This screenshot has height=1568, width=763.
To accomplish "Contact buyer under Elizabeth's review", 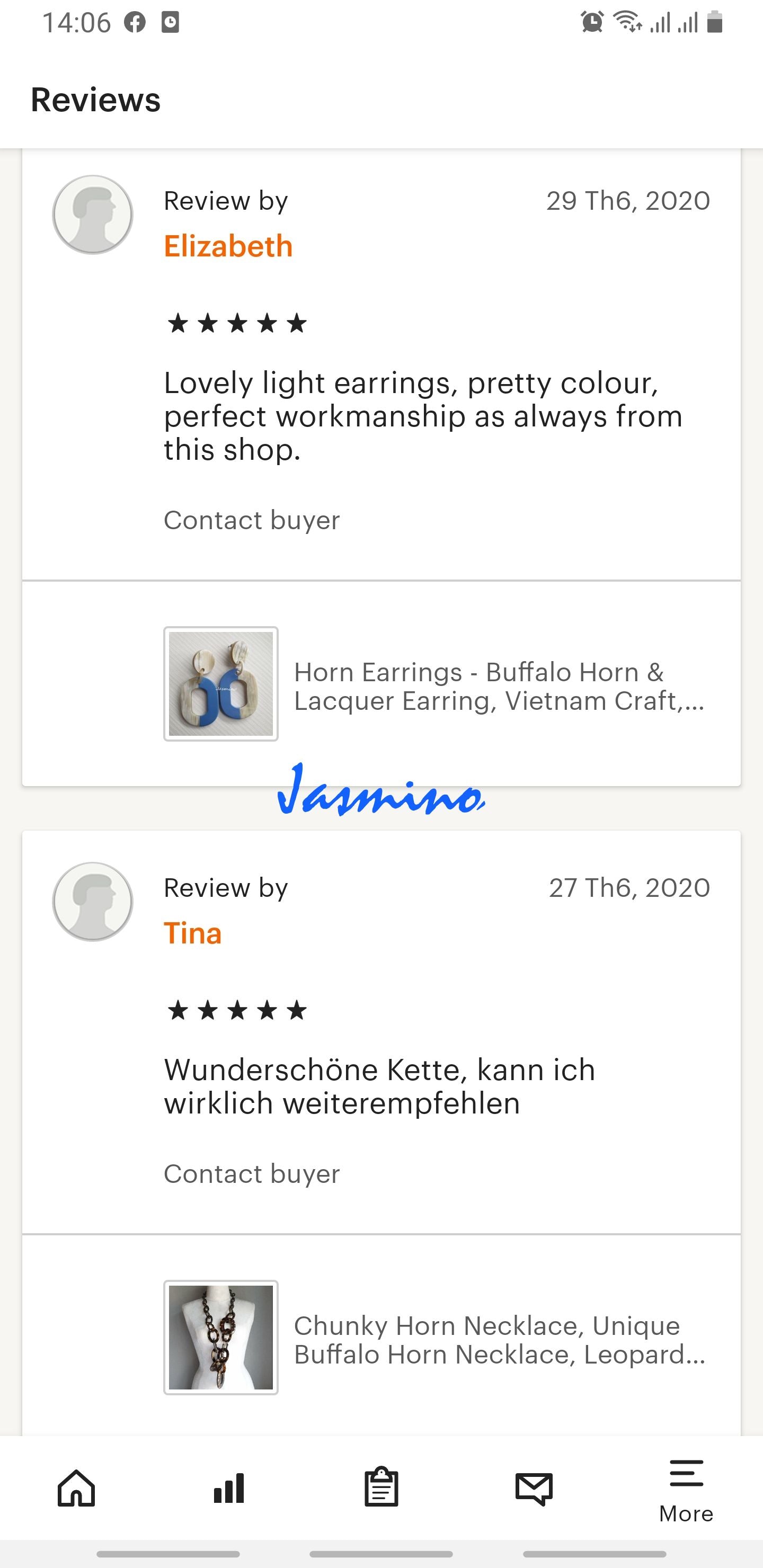I will (x=252, y=520).
